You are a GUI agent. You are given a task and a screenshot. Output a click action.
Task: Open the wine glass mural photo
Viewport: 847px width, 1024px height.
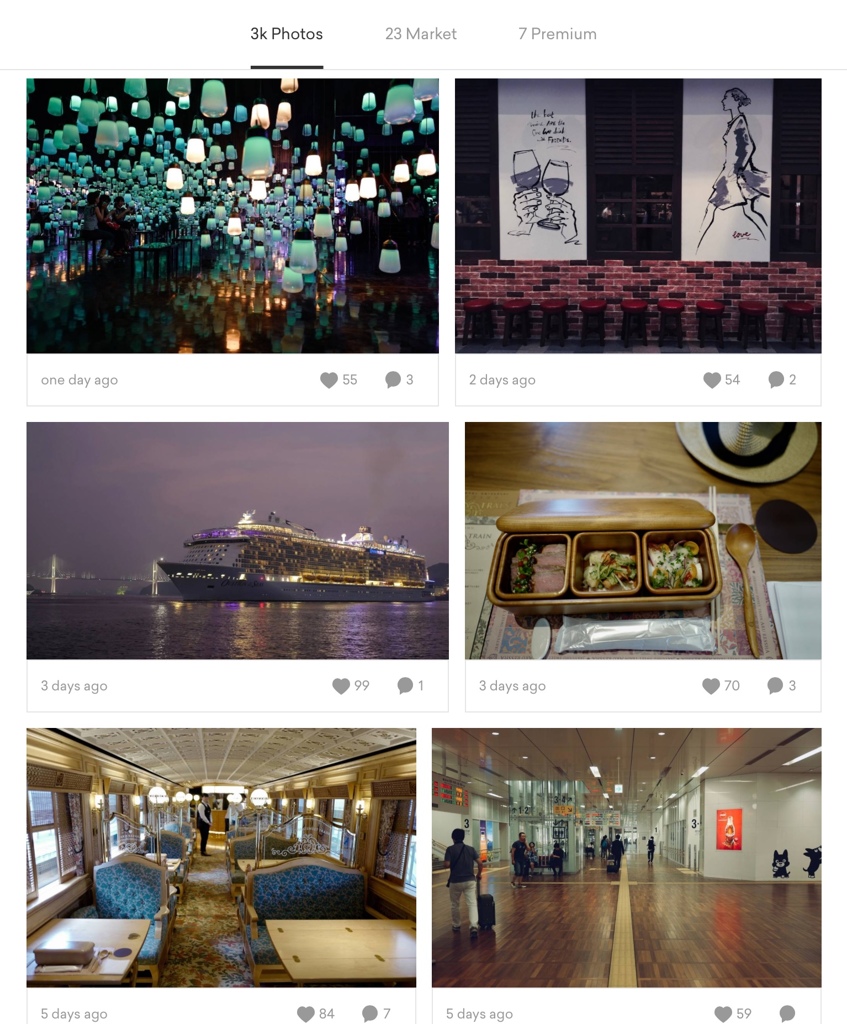[638, 215]
